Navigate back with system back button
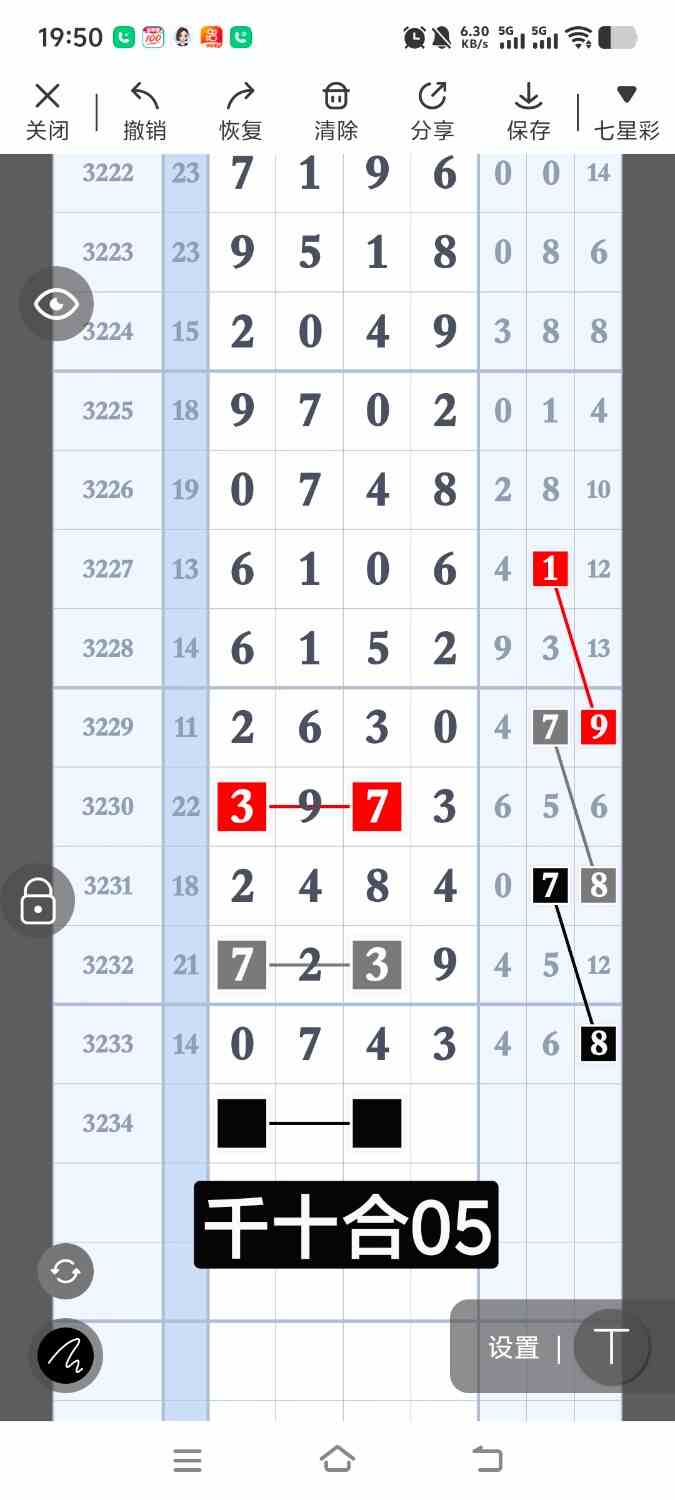The image size is (675, 1500). click(x=487, y=1460)
